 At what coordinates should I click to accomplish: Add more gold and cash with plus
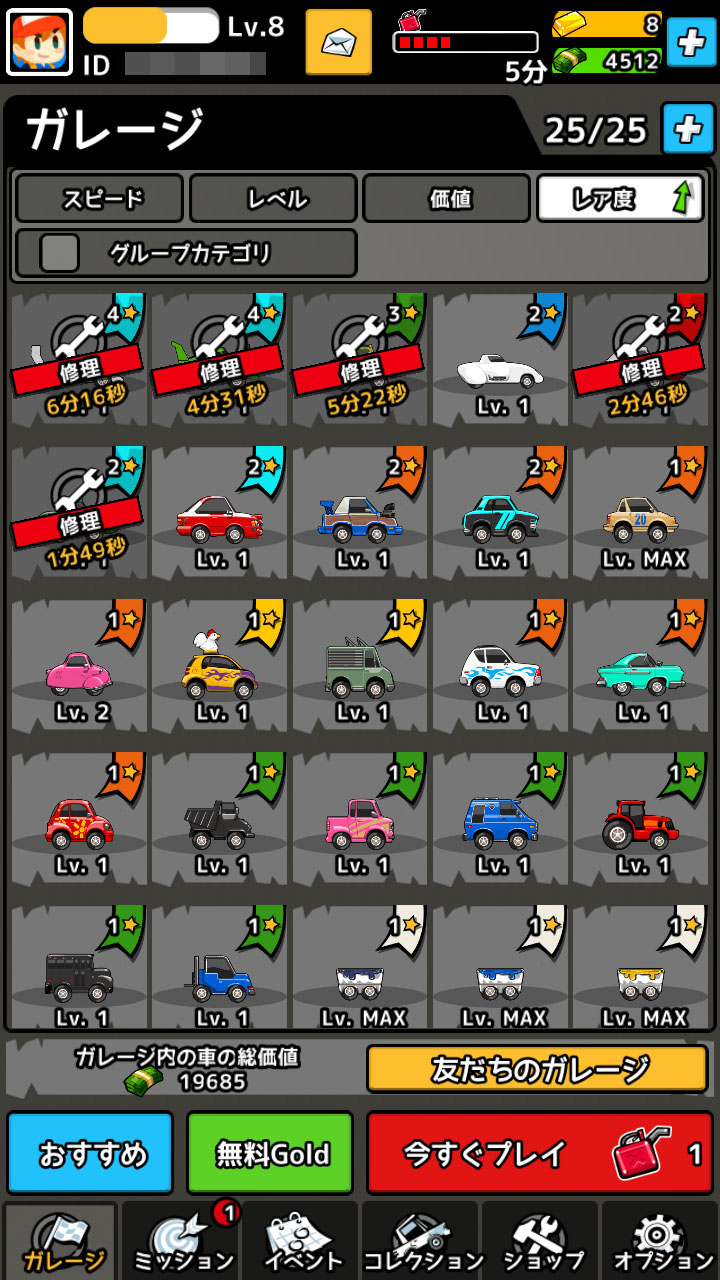[691, 42]
